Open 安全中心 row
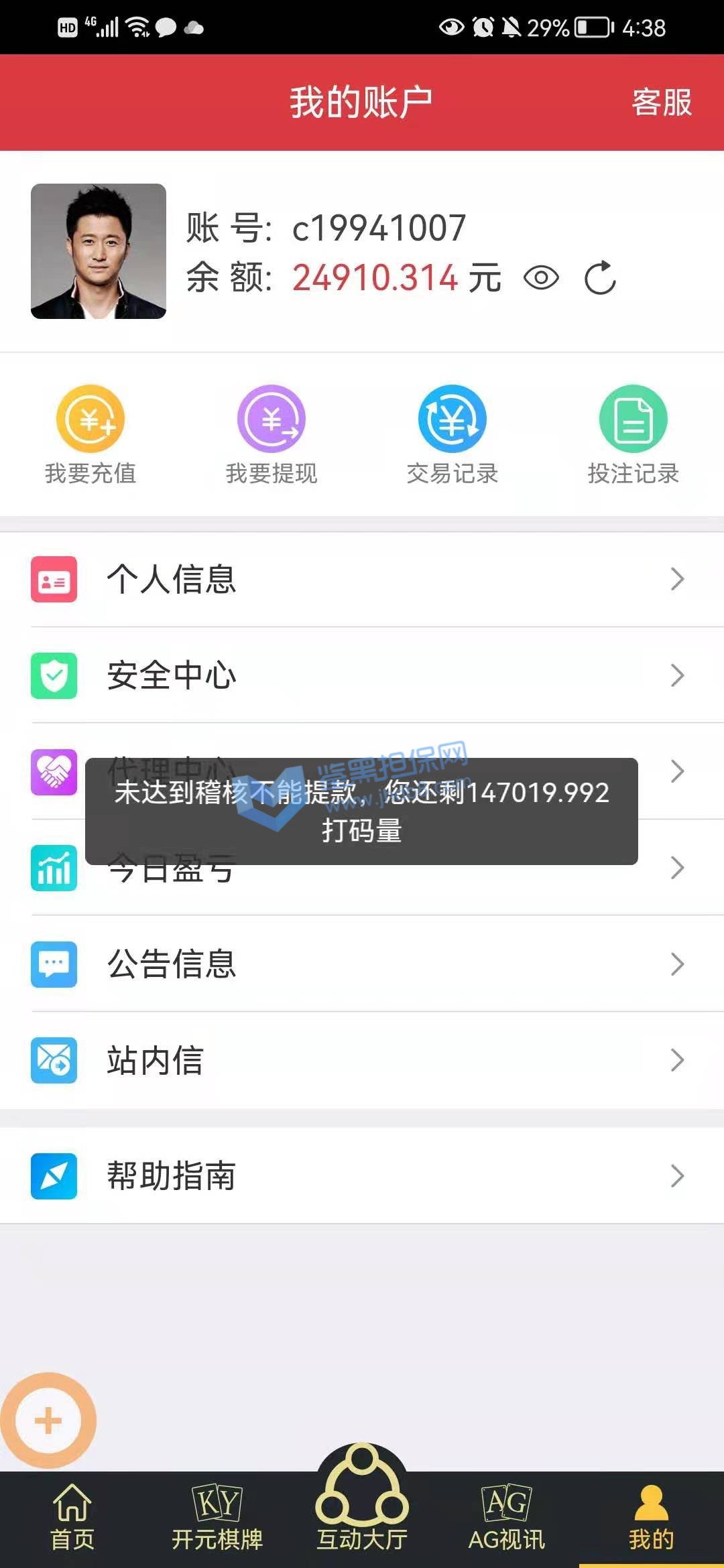 click(362, 675)
